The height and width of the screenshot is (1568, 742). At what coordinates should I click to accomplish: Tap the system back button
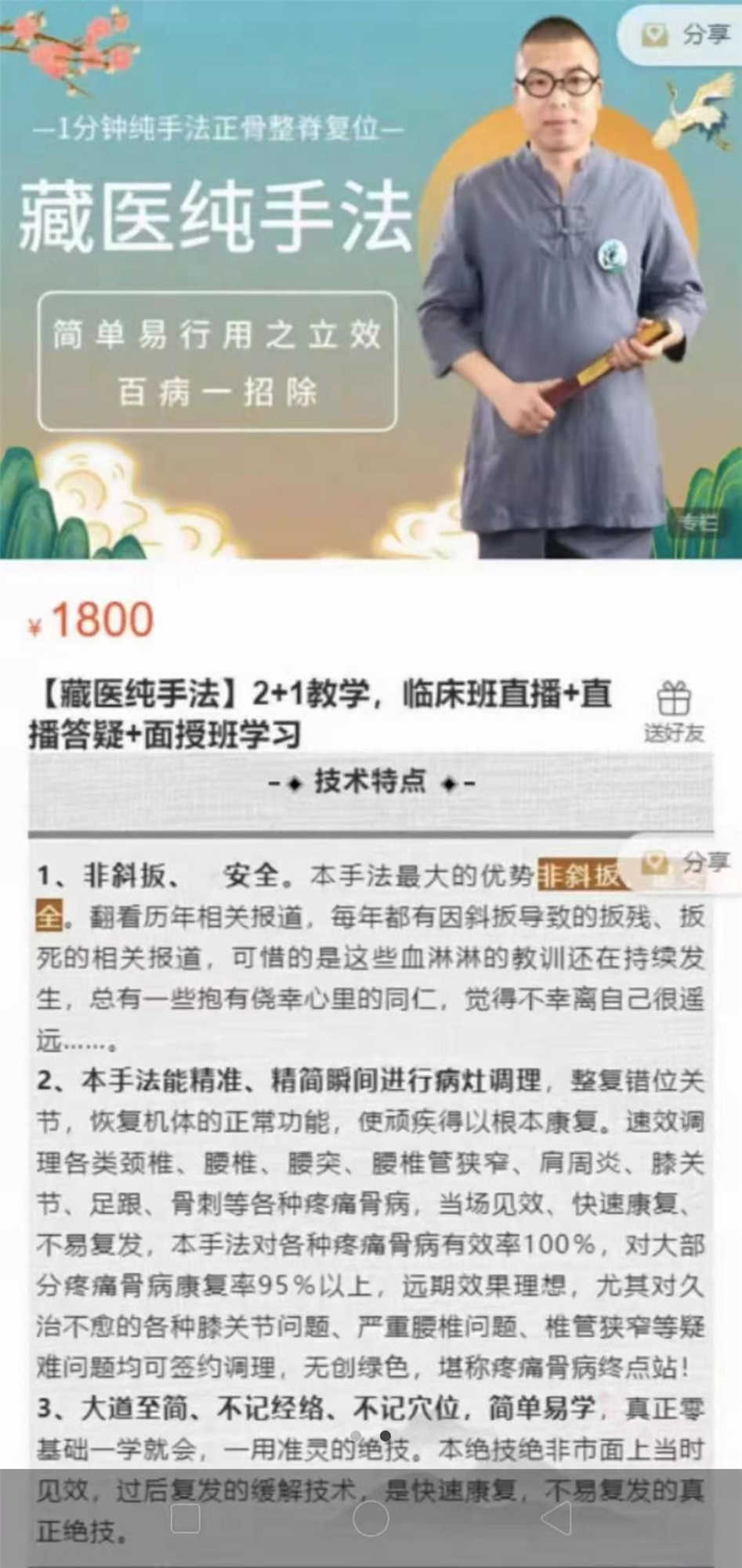(x=556, y=1519)
